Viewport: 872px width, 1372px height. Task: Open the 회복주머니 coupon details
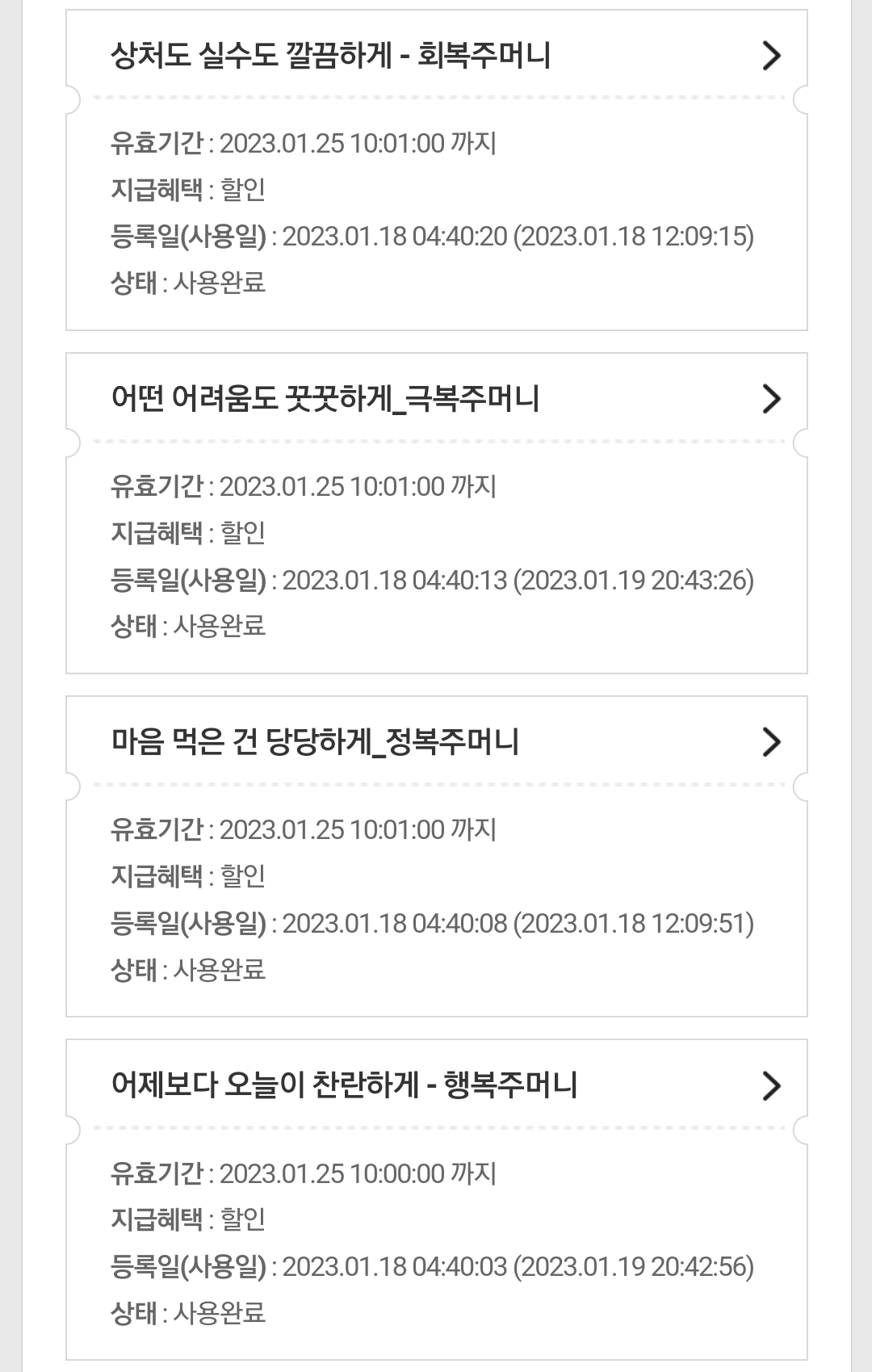pos(771,56)
